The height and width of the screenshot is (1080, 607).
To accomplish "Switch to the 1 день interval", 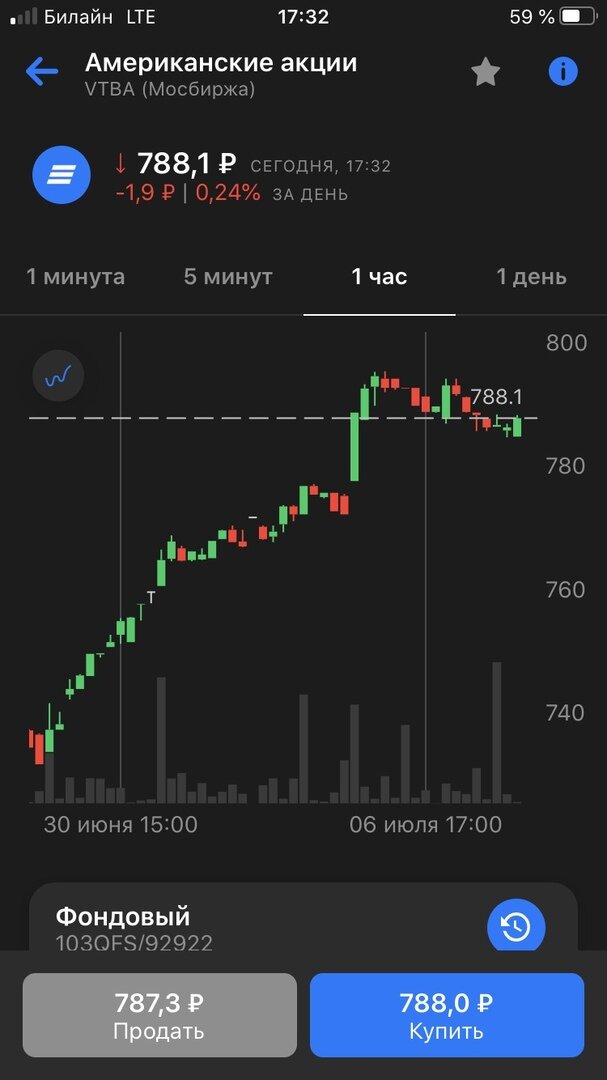I will [531, 277].
